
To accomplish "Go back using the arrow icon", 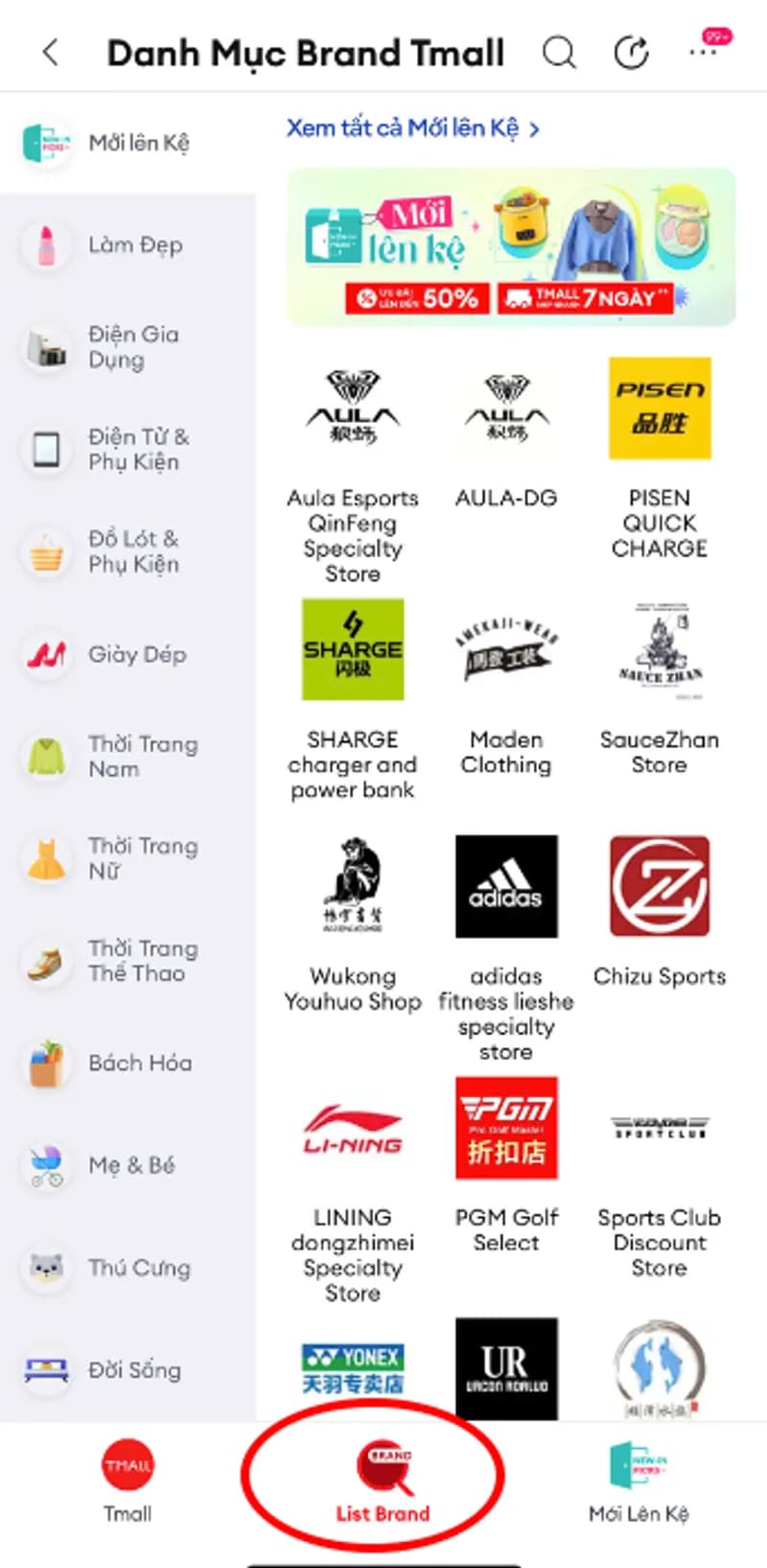I will tap(51, 53).
